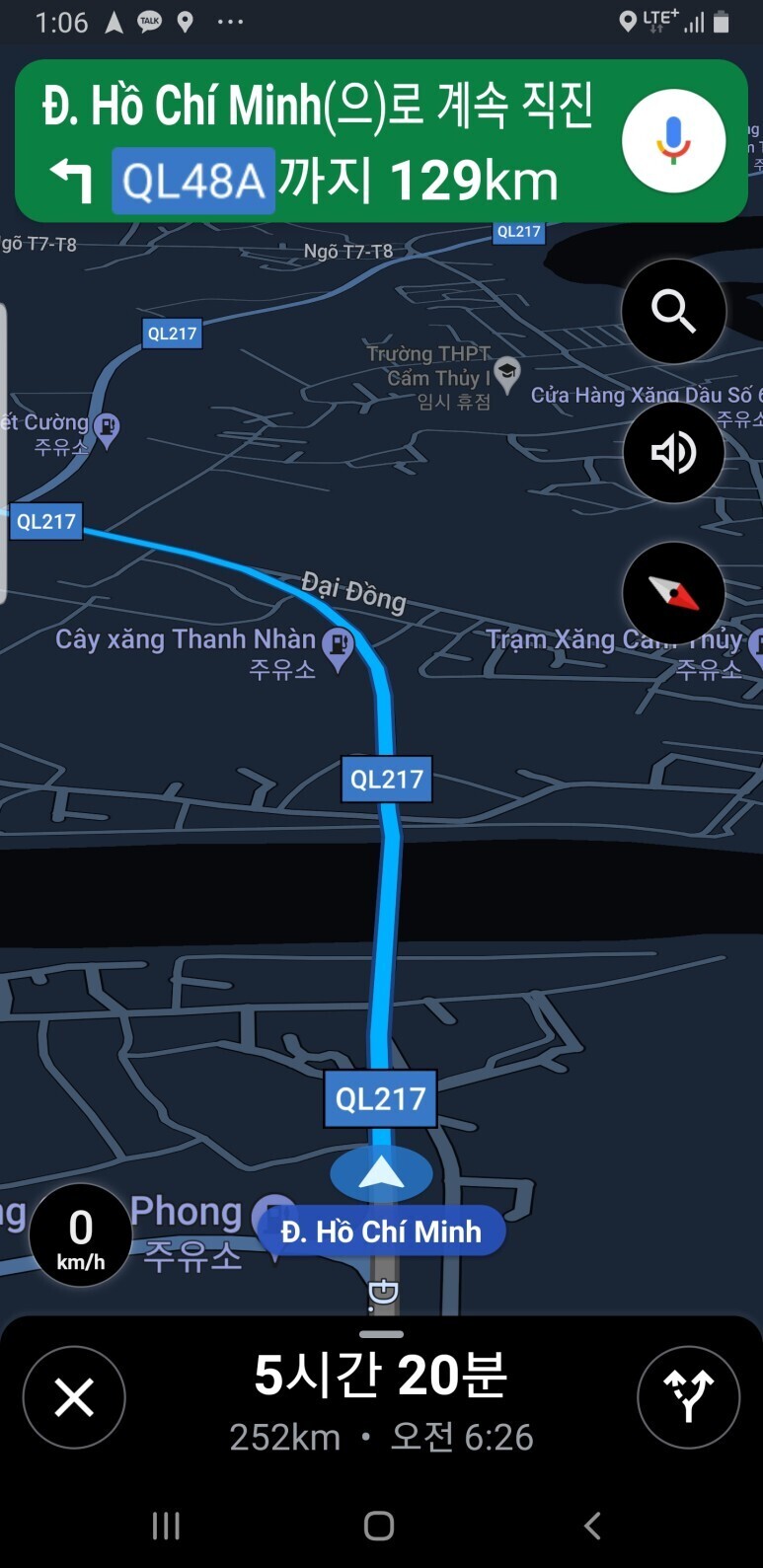Tap the compass to reorient the map
This screenshot has width=763, height=1568.
pyautogui.click(x=673, y=593)
